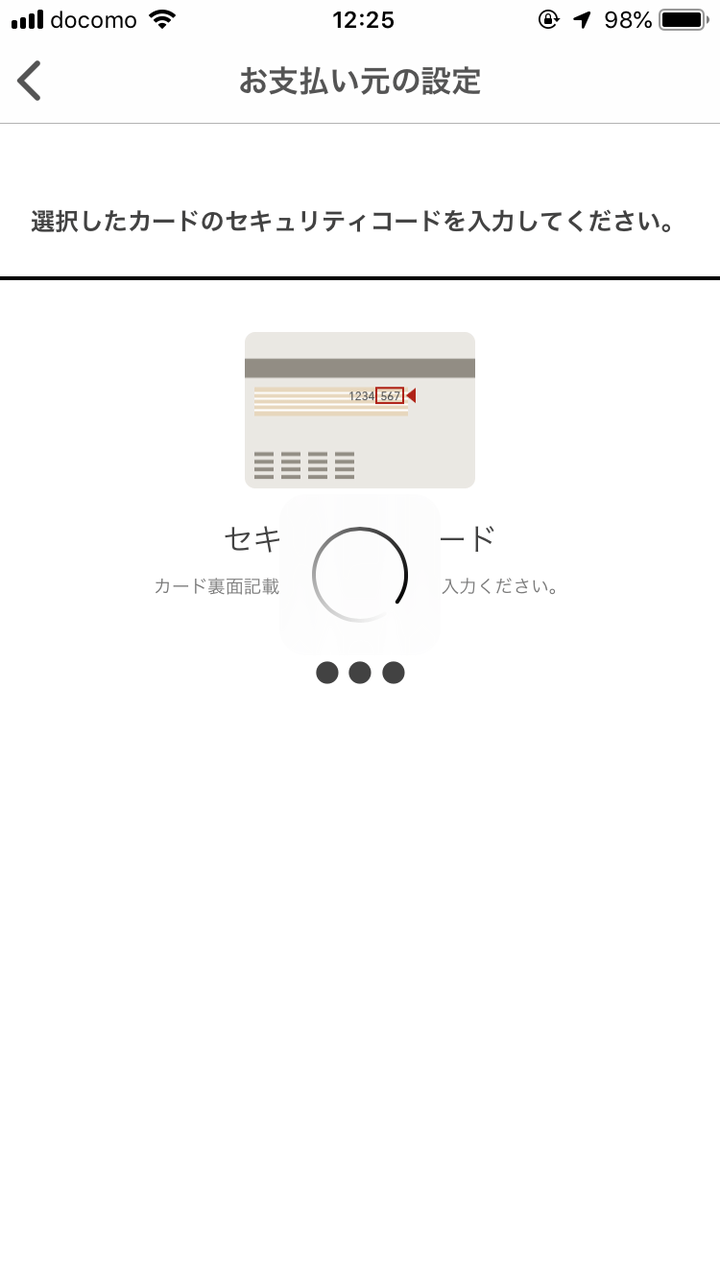Go back from the payment source settings

click(30, 81)
